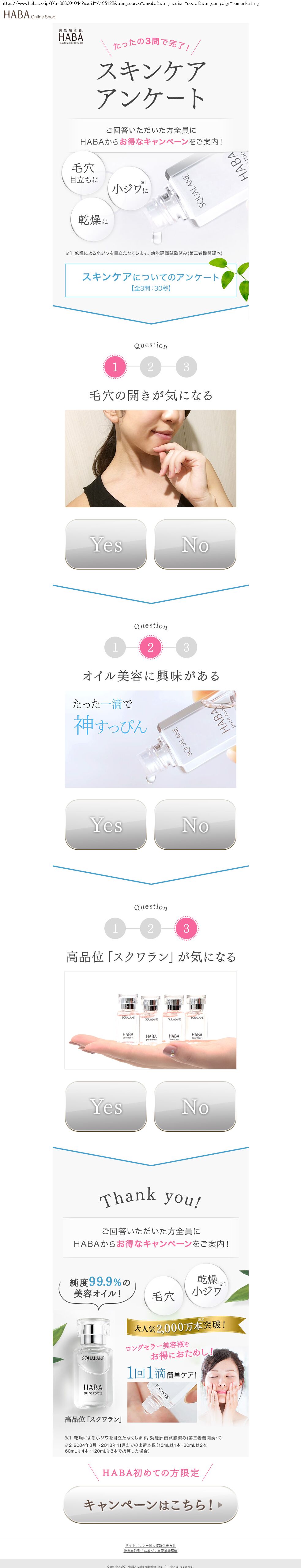
Task: Select No for oil beauty interest
Action: point(195,825)
